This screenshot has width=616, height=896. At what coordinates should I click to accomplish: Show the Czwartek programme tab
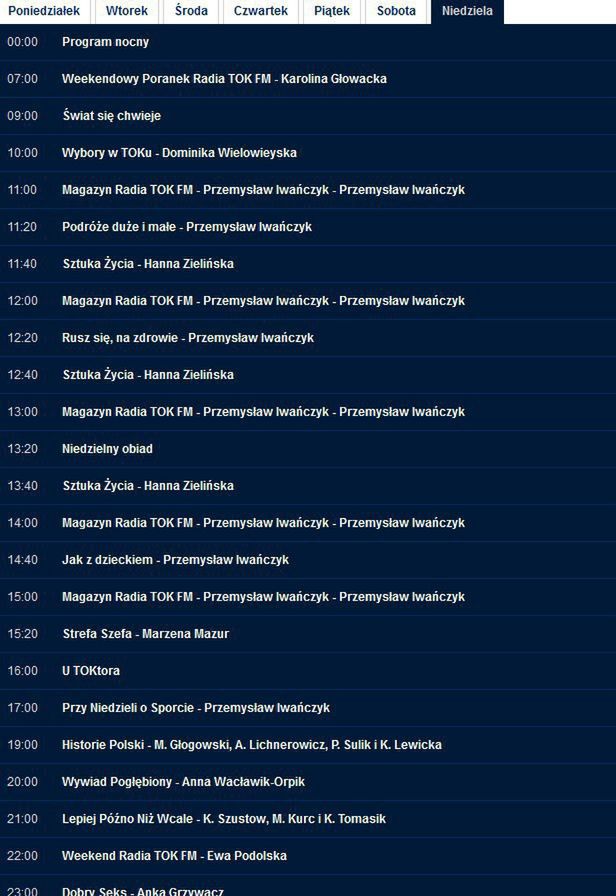(x=260, y=11)
